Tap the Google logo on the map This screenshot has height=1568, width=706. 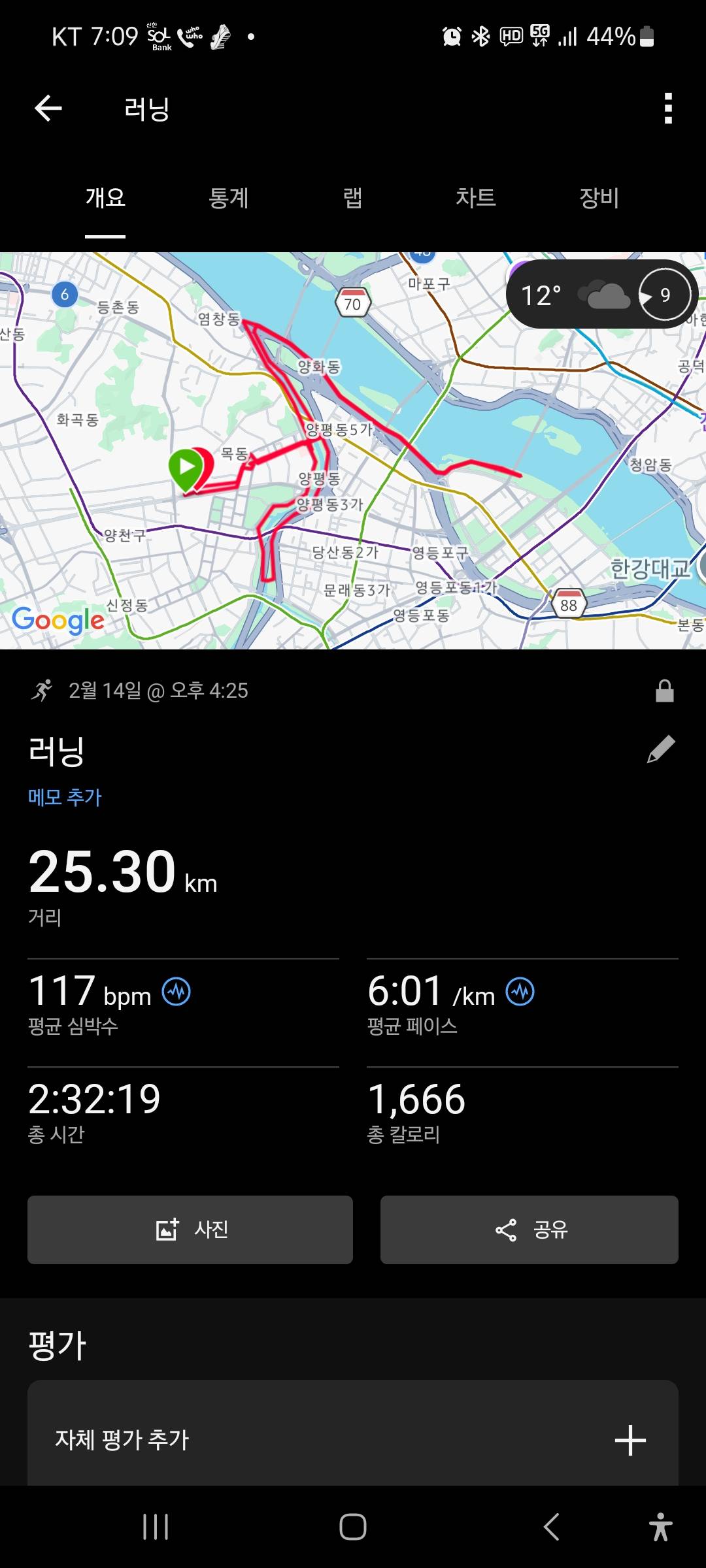57,621
